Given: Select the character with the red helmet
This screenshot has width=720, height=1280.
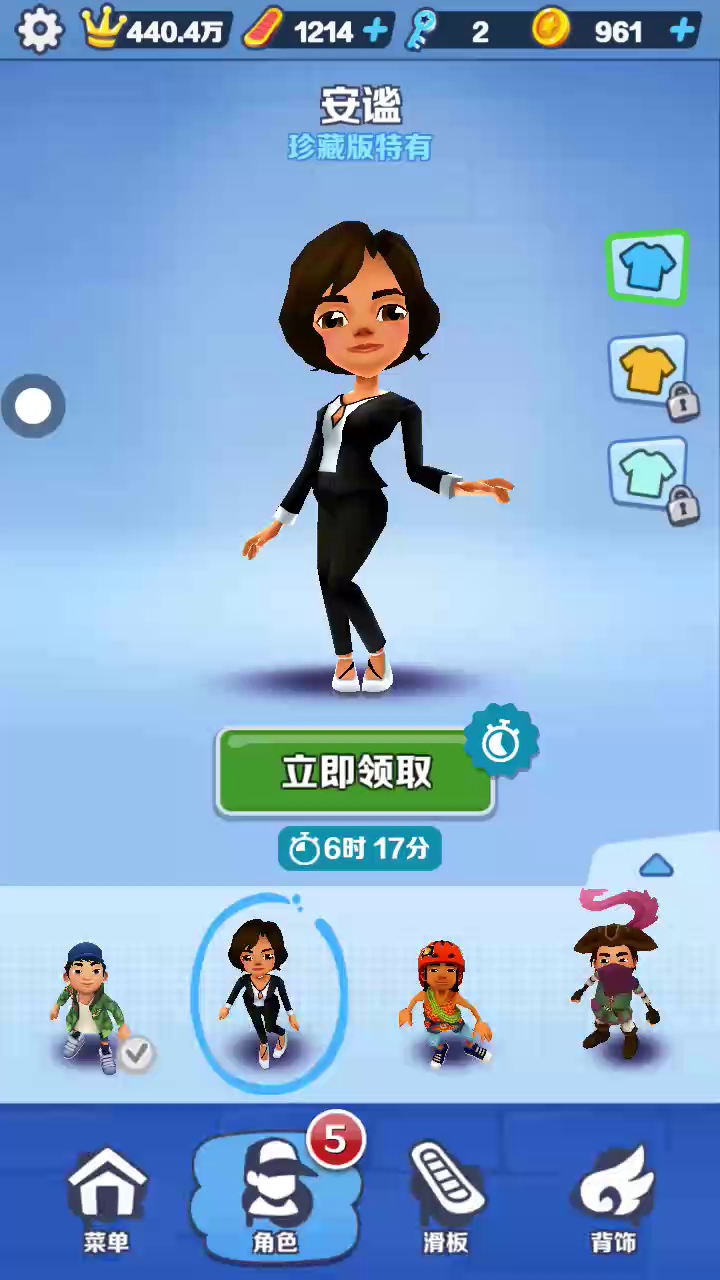Looking at the screenshot, I should pos(442,1002).
